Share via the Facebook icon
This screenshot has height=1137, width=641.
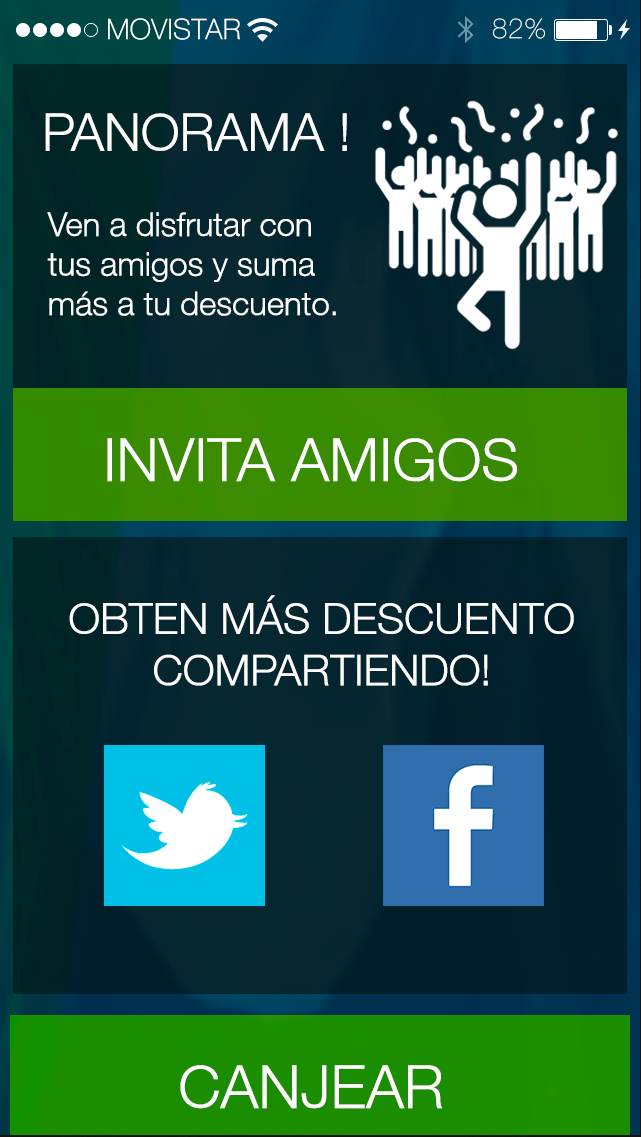(463, 825)
